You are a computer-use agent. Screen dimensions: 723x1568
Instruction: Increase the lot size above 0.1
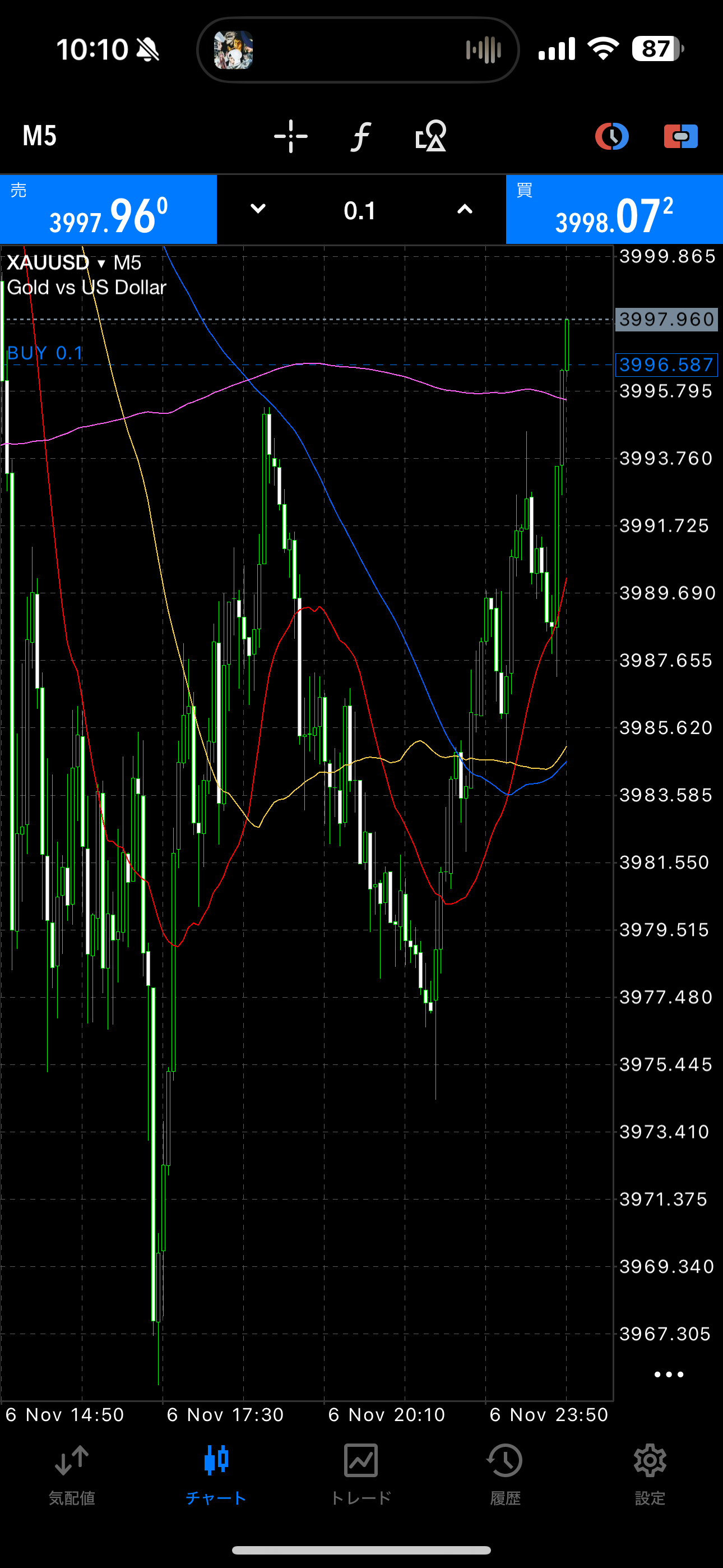coord(465,209)
